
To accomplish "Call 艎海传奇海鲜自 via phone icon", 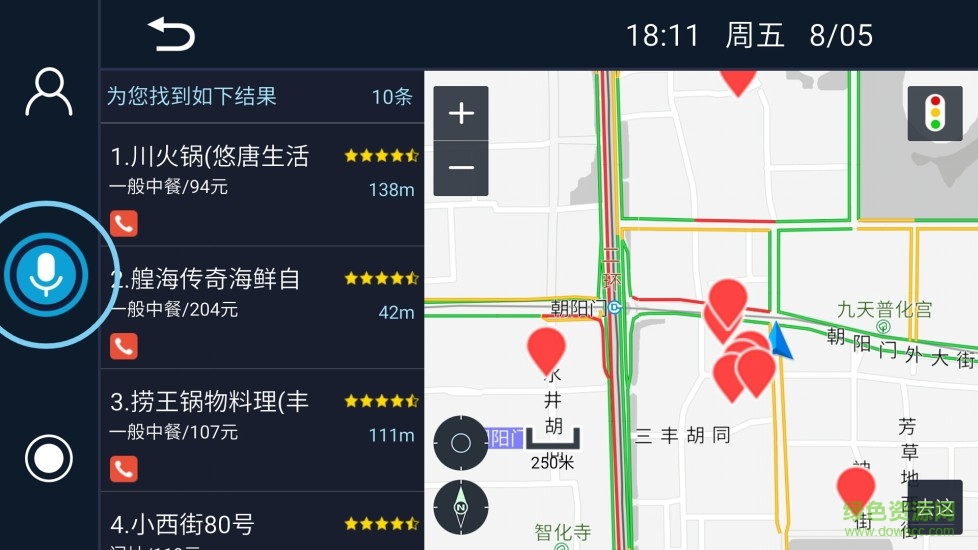I will [x=124, y=346].
